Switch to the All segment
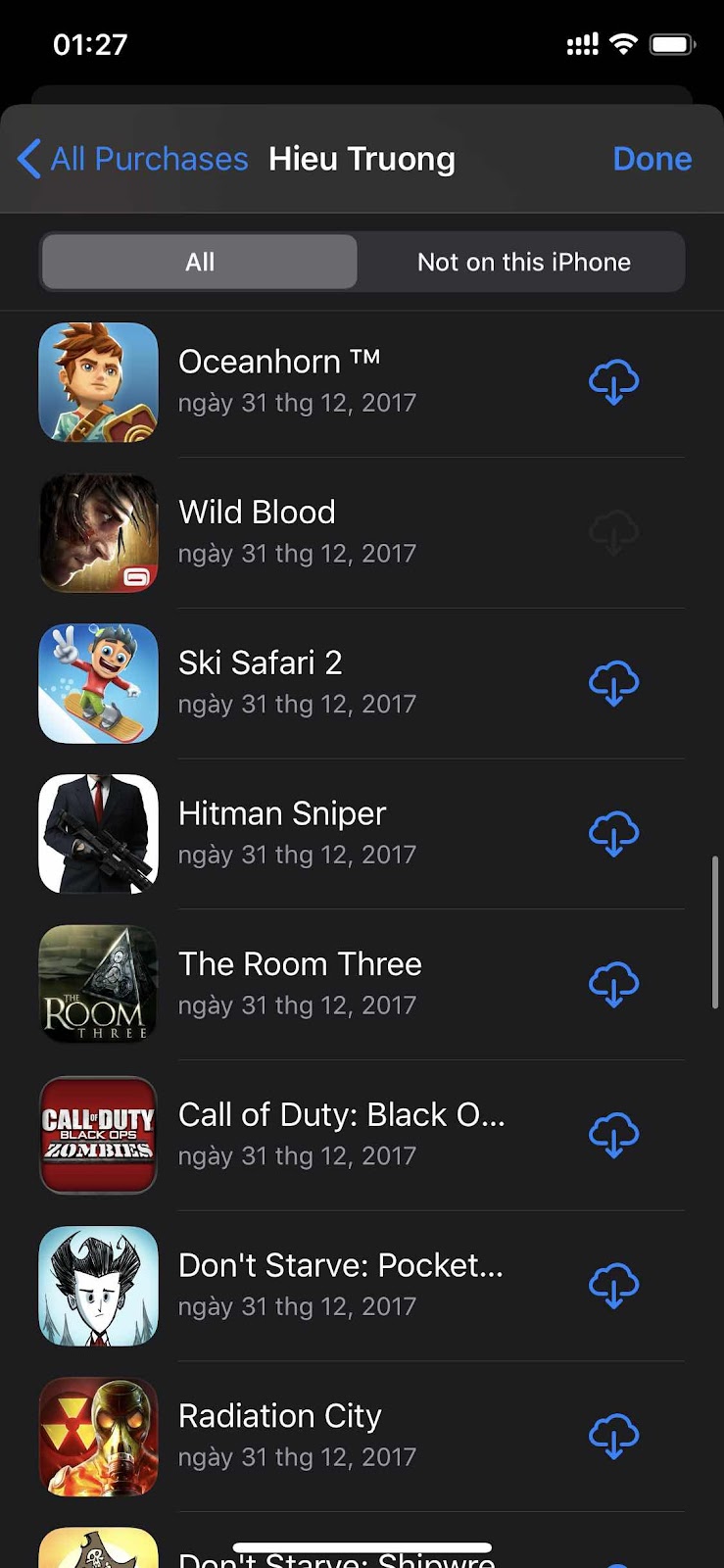The height and width of the screenshot is (1568, 724). pyautogui.click(x=200, y=262)
